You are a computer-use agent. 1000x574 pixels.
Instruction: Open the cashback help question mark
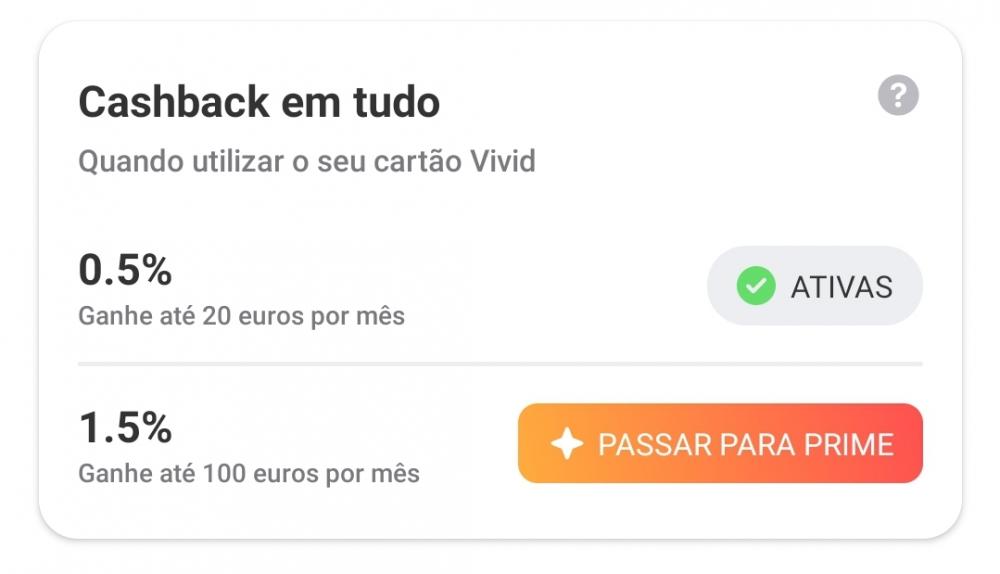898,96
